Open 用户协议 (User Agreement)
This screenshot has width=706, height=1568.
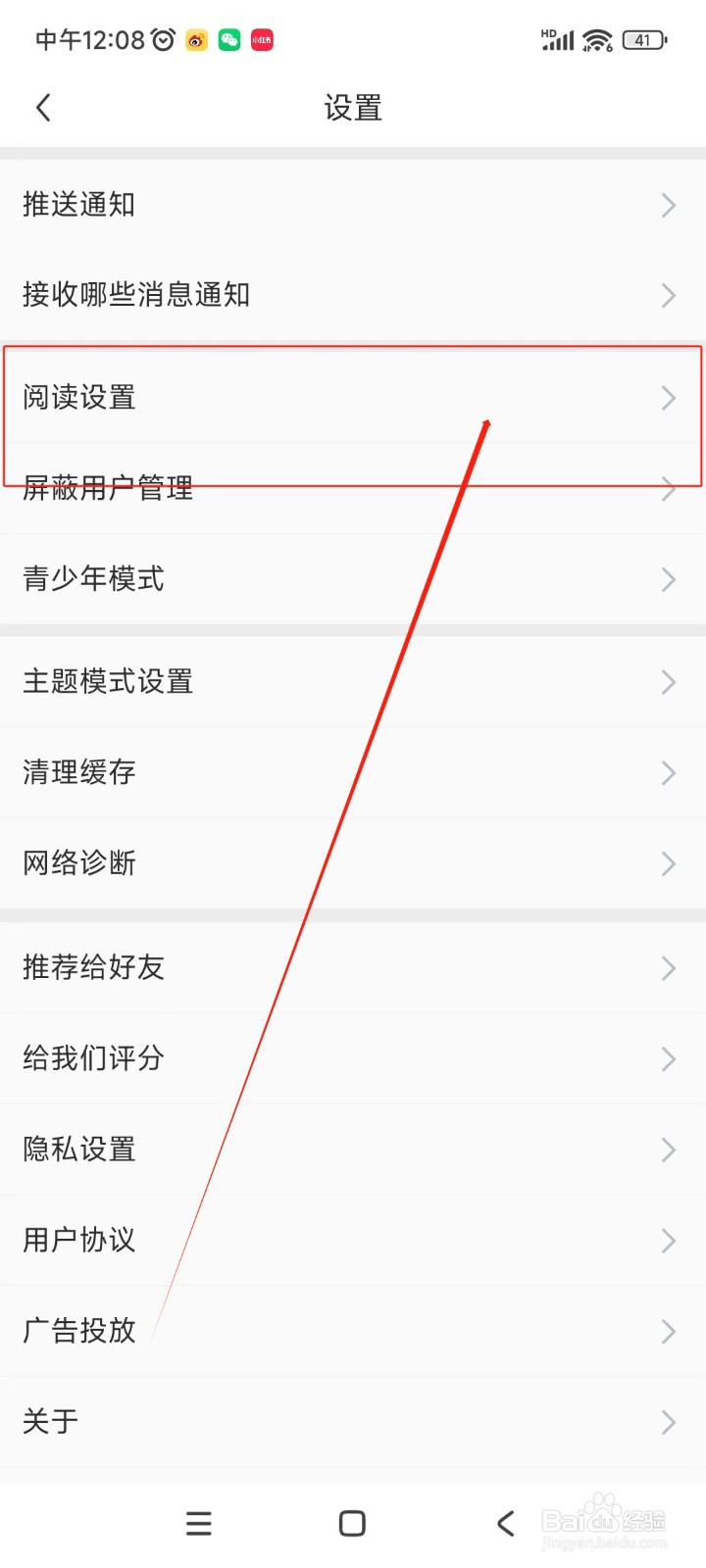pyautogui.click(x=353, y=1240)
